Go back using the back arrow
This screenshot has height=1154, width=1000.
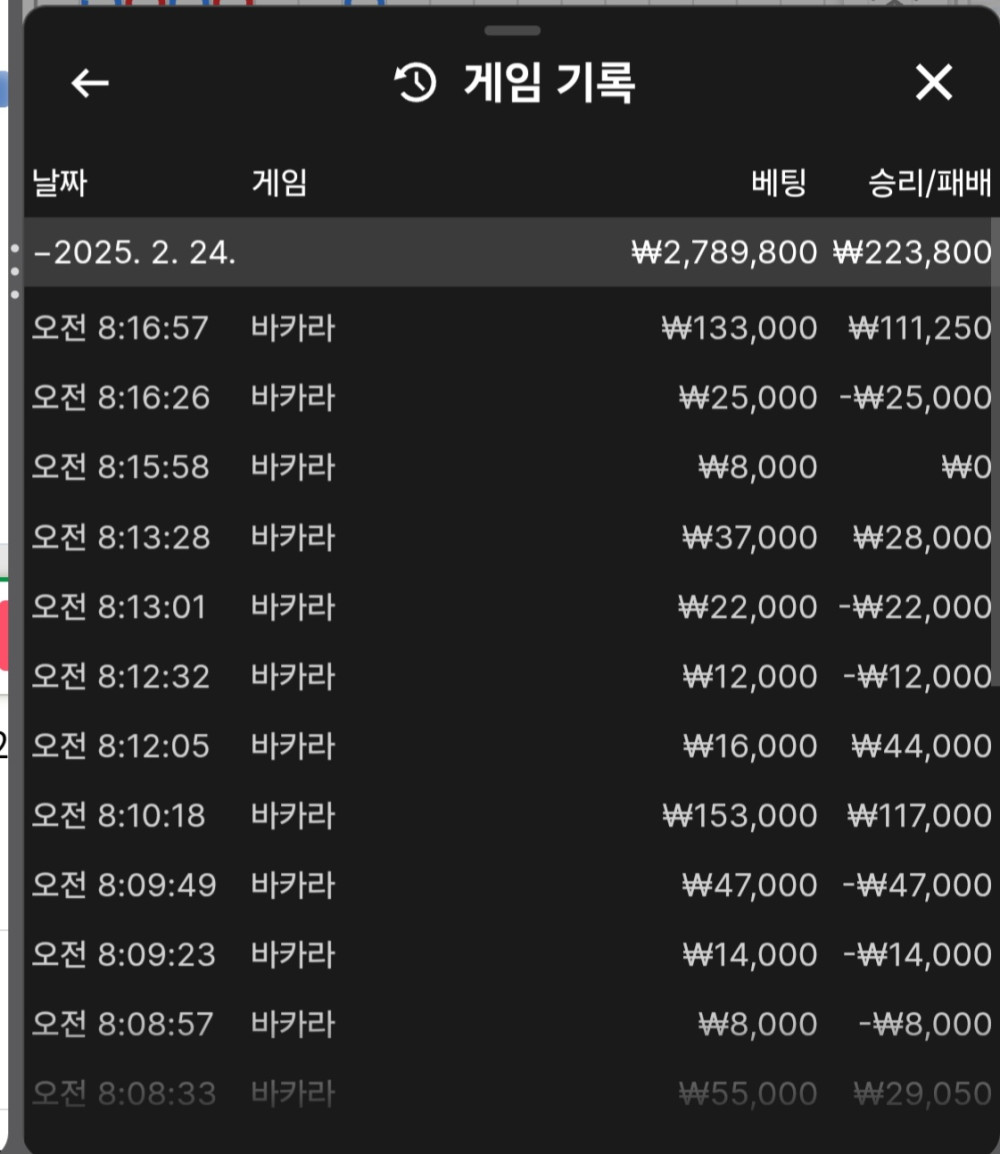click(x=90, y=84)
